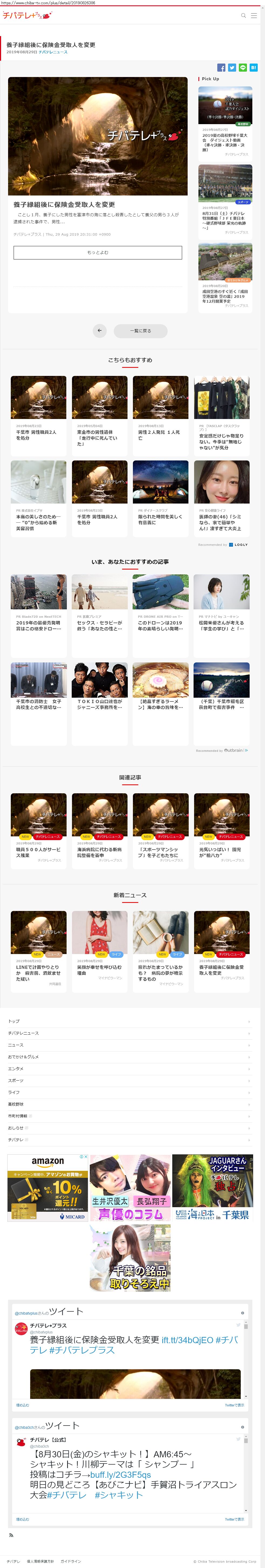265x1568 pixels.
Task: Open the 2019夏の高校野球千葉大会 Pick Up card
Action: coord(225,122)
